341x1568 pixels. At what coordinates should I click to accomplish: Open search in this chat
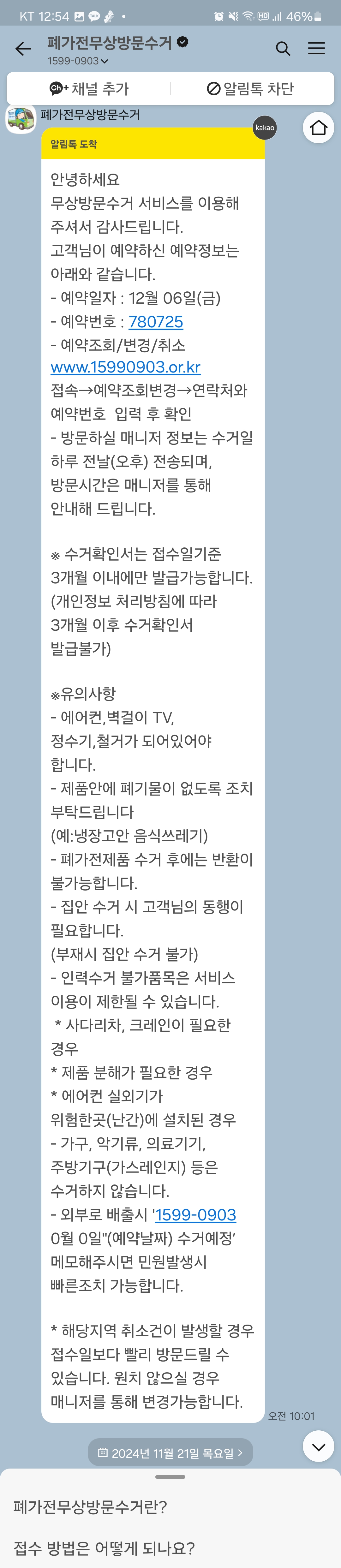[x=283, y=49]
